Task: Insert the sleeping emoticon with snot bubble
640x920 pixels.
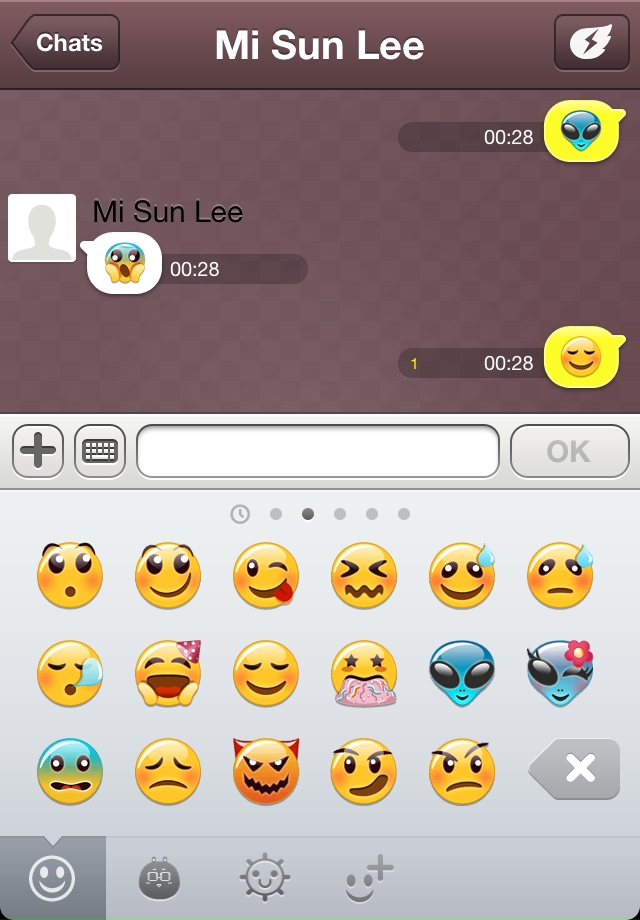Action: coord(70,673)
